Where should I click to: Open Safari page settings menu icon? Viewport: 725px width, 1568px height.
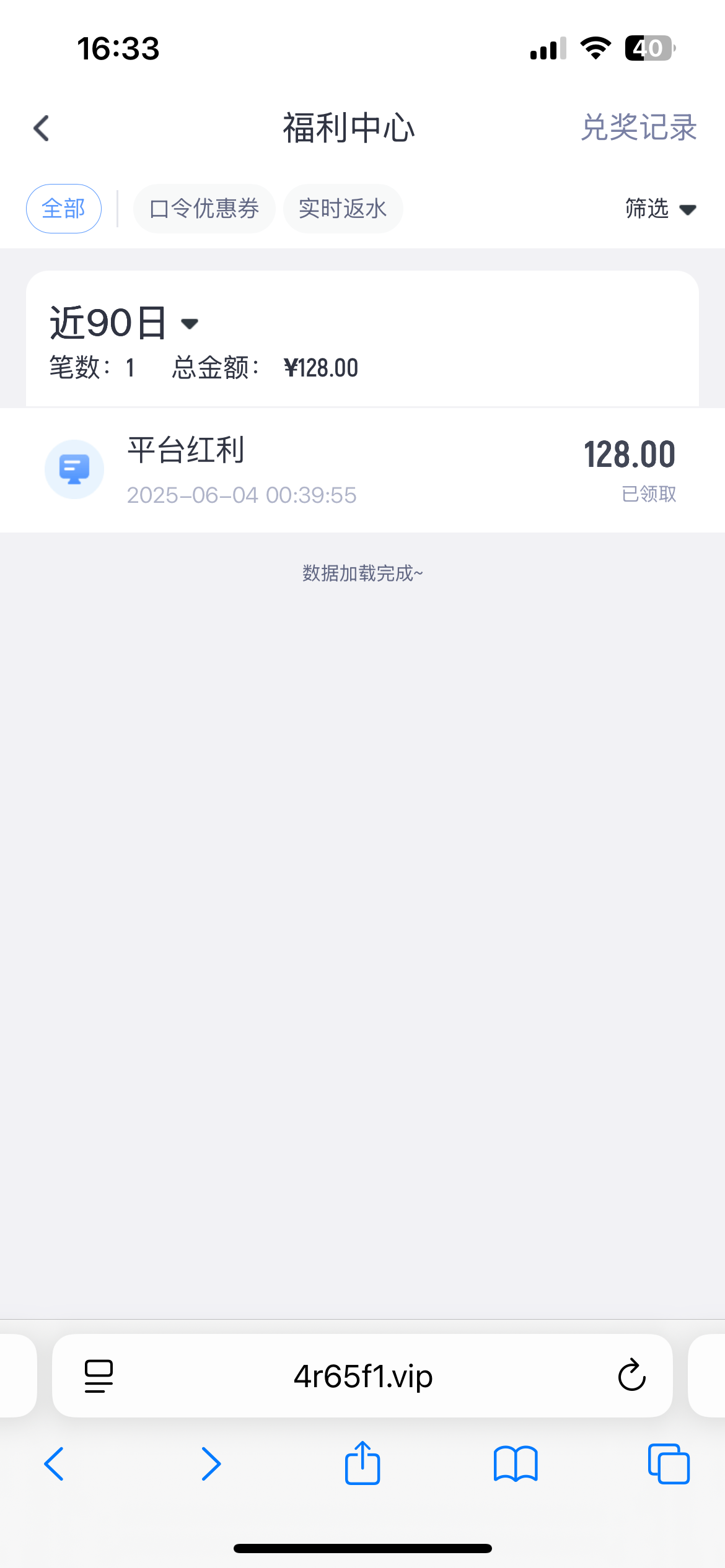pos(99,1376)
